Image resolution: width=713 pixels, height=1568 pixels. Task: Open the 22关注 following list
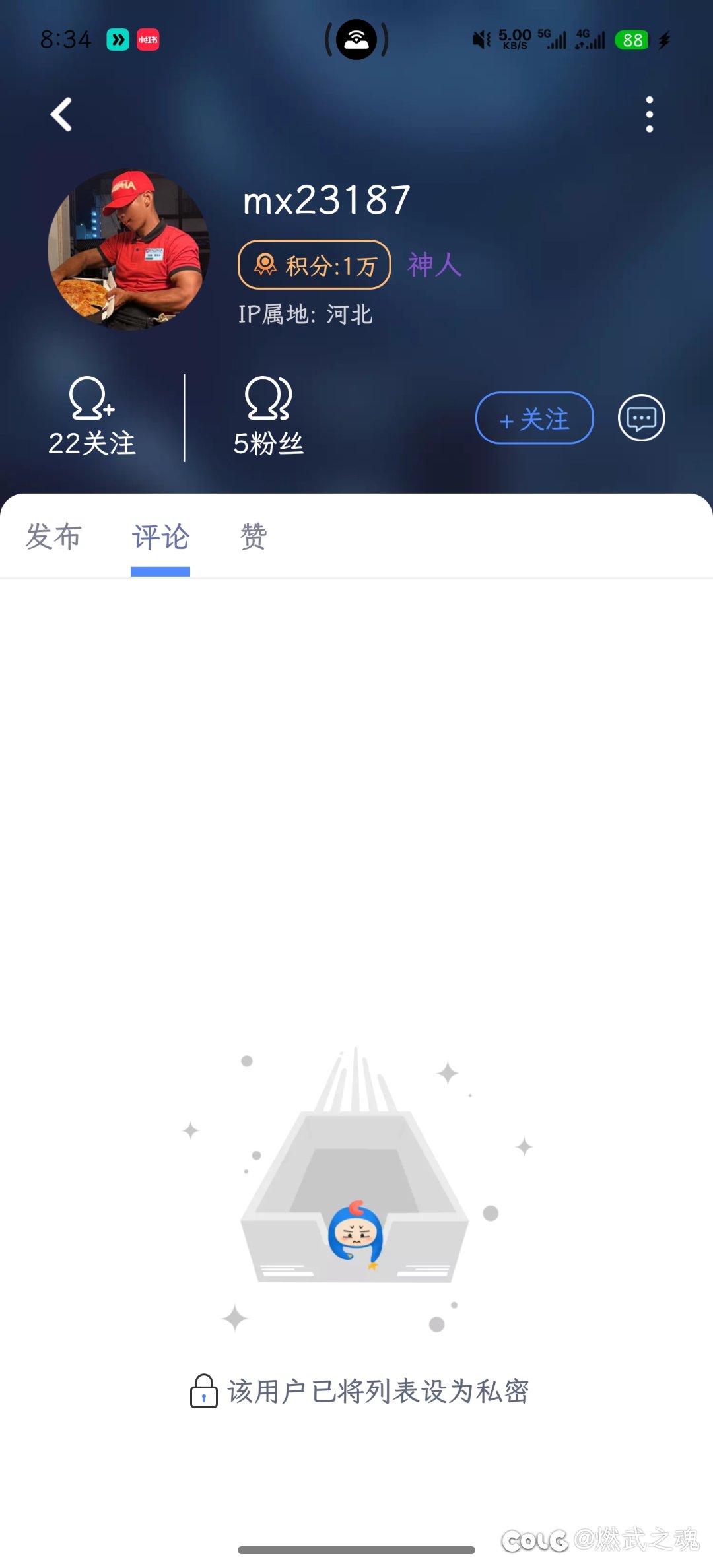(92, 417)
